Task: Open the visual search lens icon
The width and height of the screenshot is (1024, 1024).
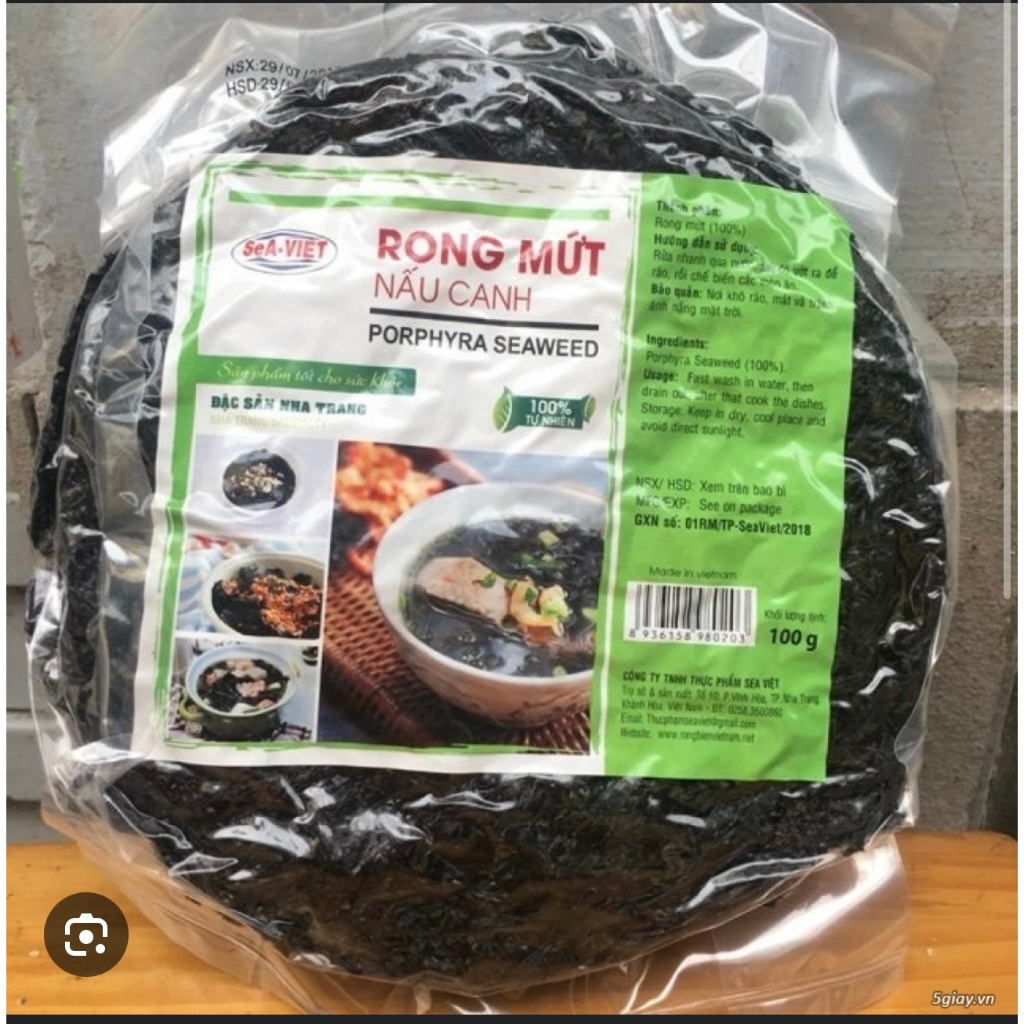Action: [86, 934]
